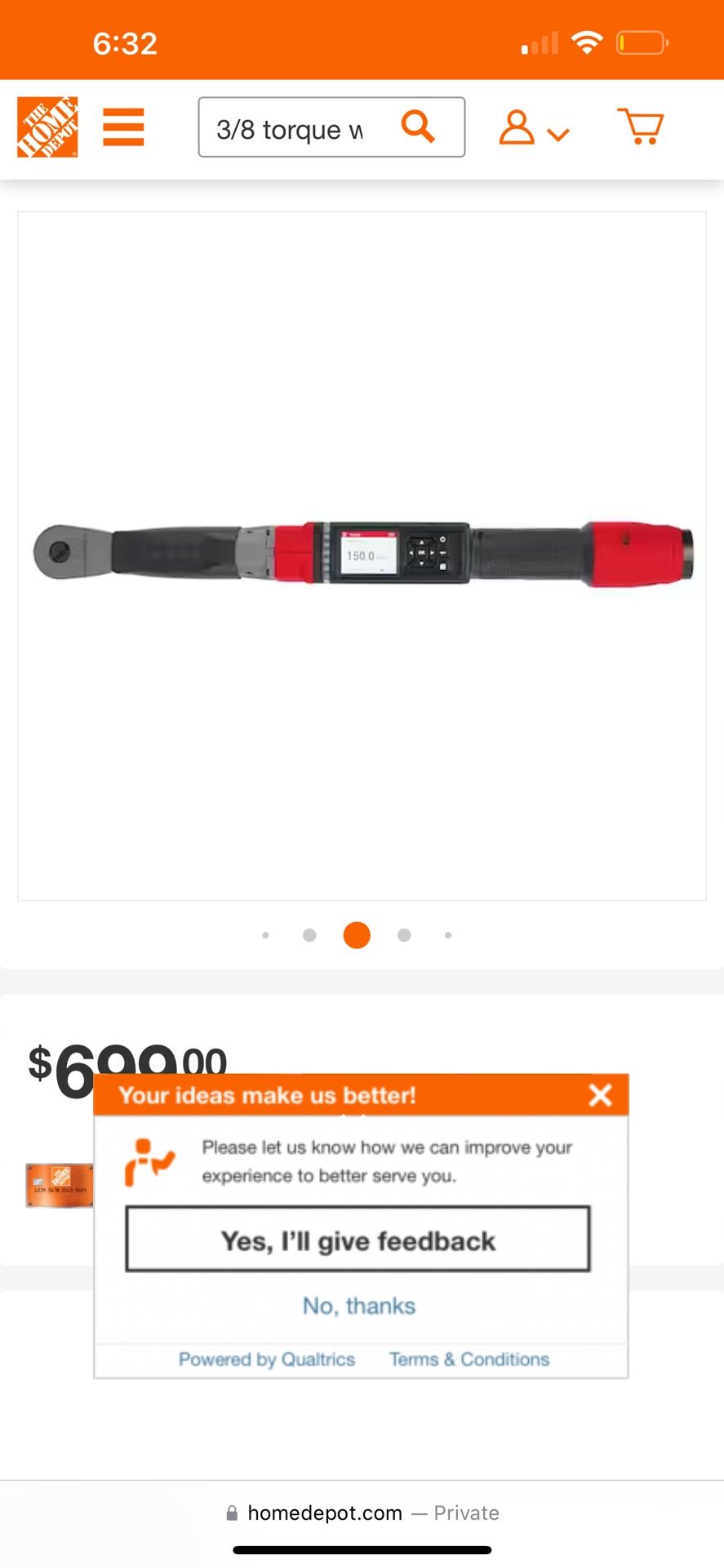Tap the orange feedback person icon

pyautogui.click(x=149, y=1161)
